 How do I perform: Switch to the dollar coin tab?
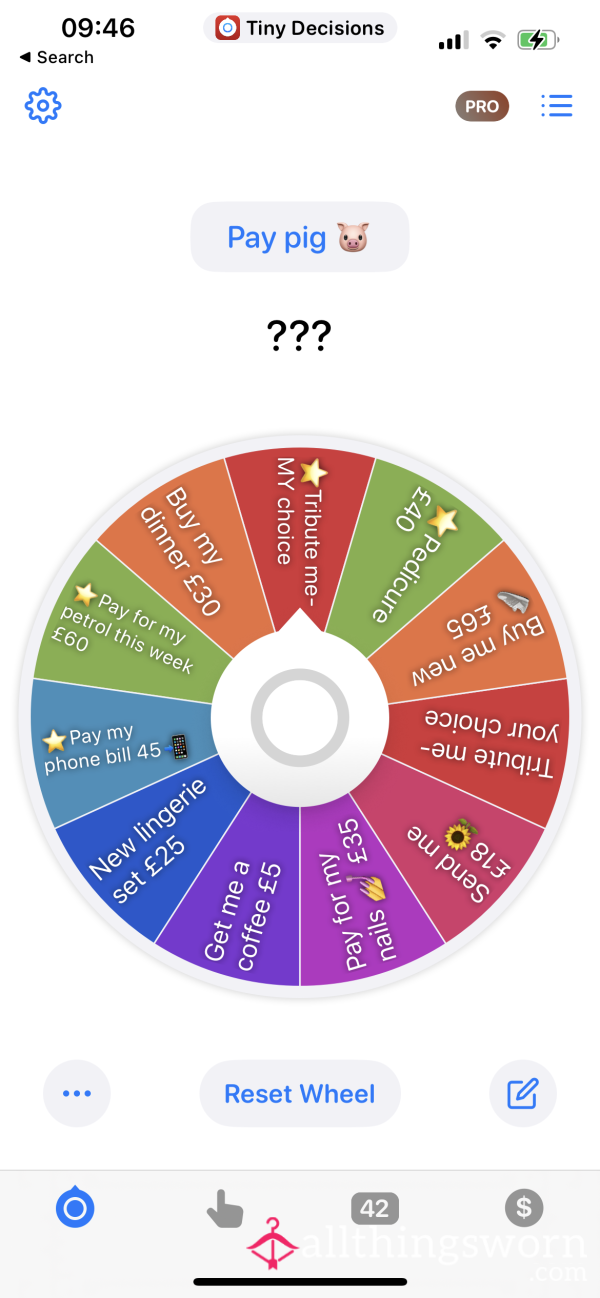(x=524, y=1209)
